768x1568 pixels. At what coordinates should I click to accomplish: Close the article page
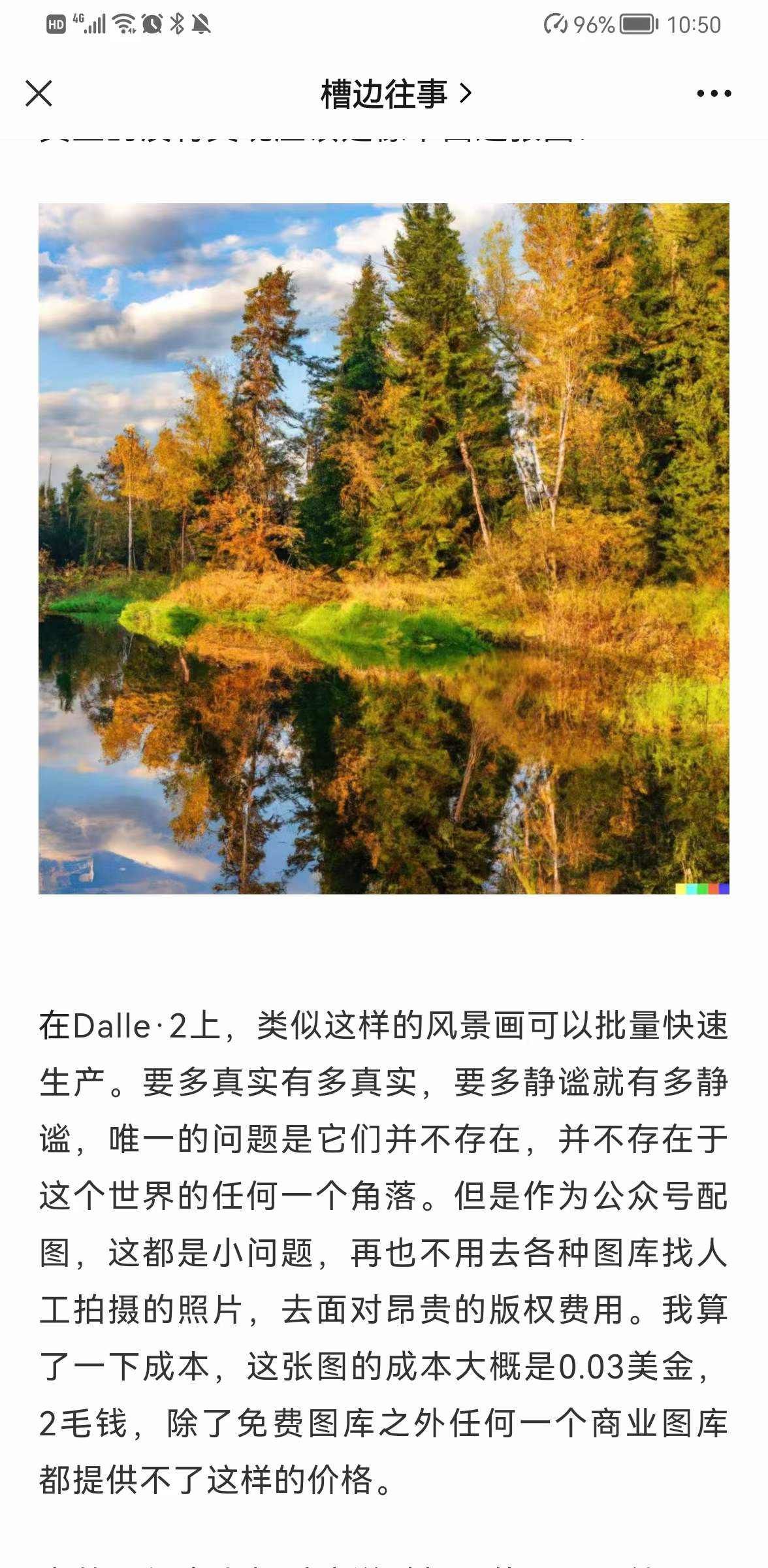point(39,93)
